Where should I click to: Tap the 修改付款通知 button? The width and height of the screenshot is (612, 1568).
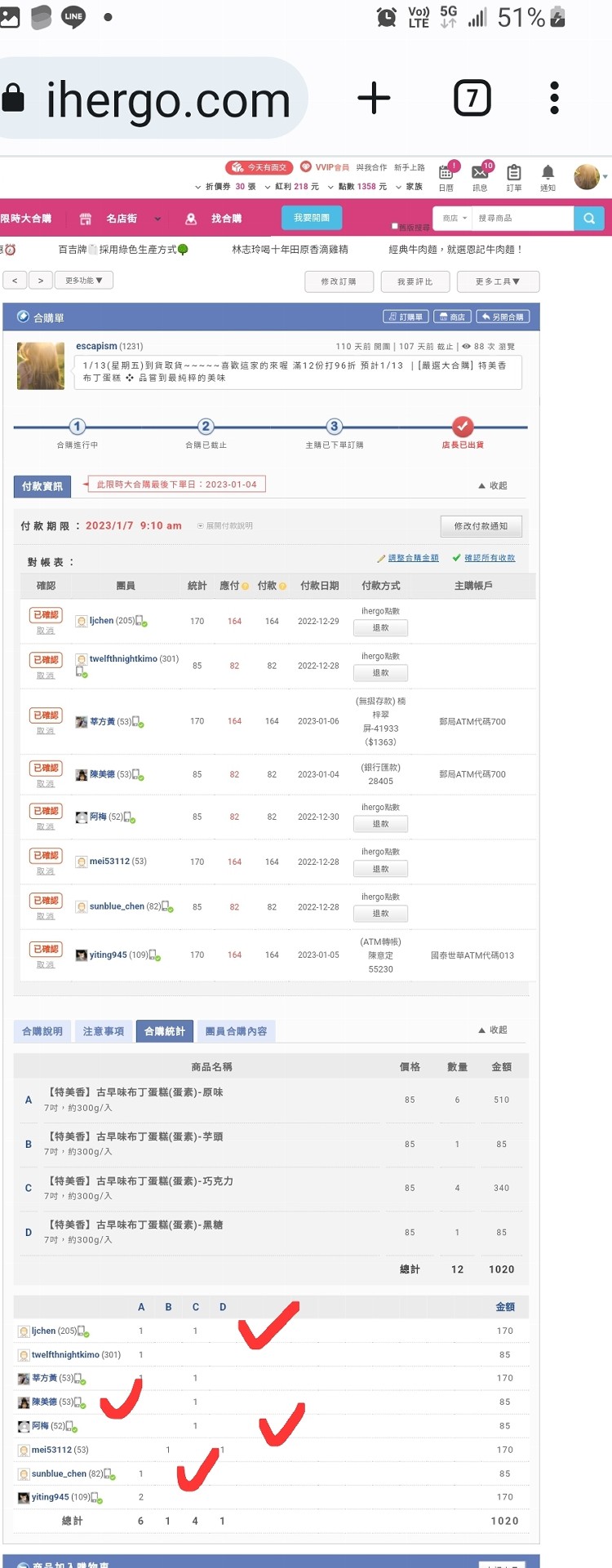pos(481,526)
